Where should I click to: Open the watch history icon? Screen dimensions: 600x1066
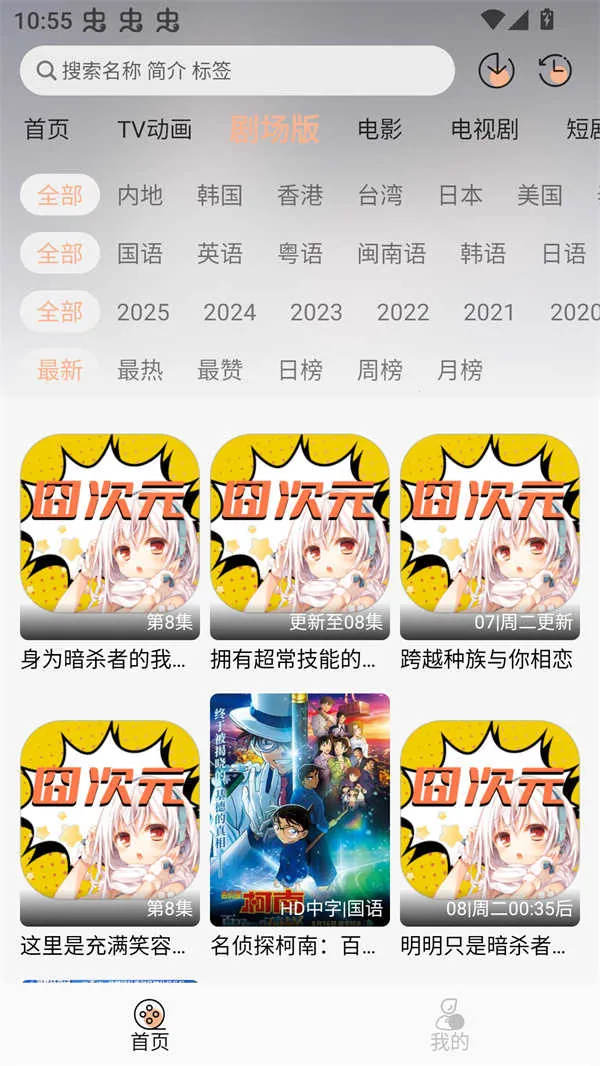coord(555,70)
